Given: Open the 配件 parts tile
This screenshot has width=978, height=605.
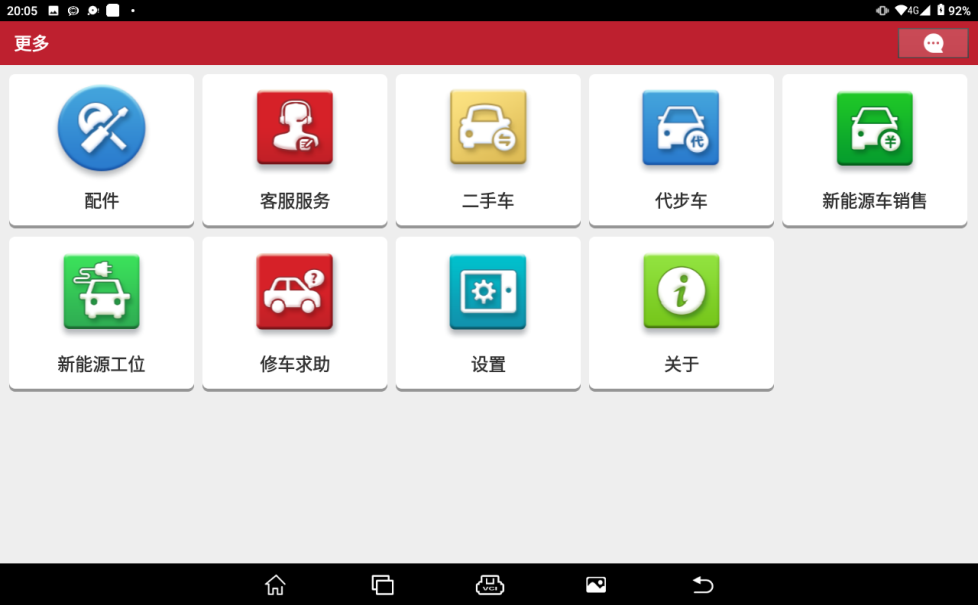Looking at the screenshot, I should click(101, 149).
